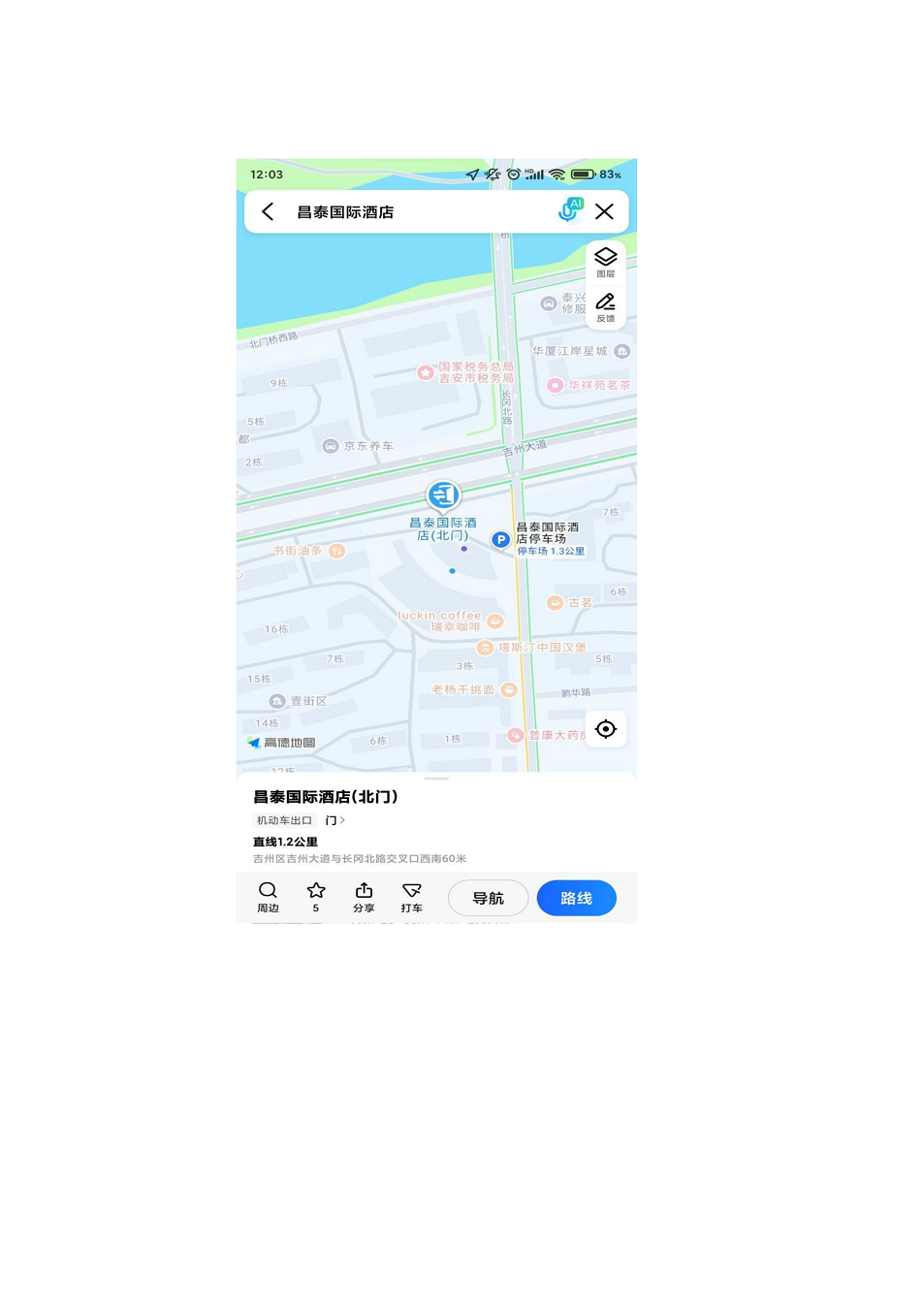This screenshot has width=924, height=1306.
Task: Favorite this place with the star icon
Action: [x=316, y=897]
